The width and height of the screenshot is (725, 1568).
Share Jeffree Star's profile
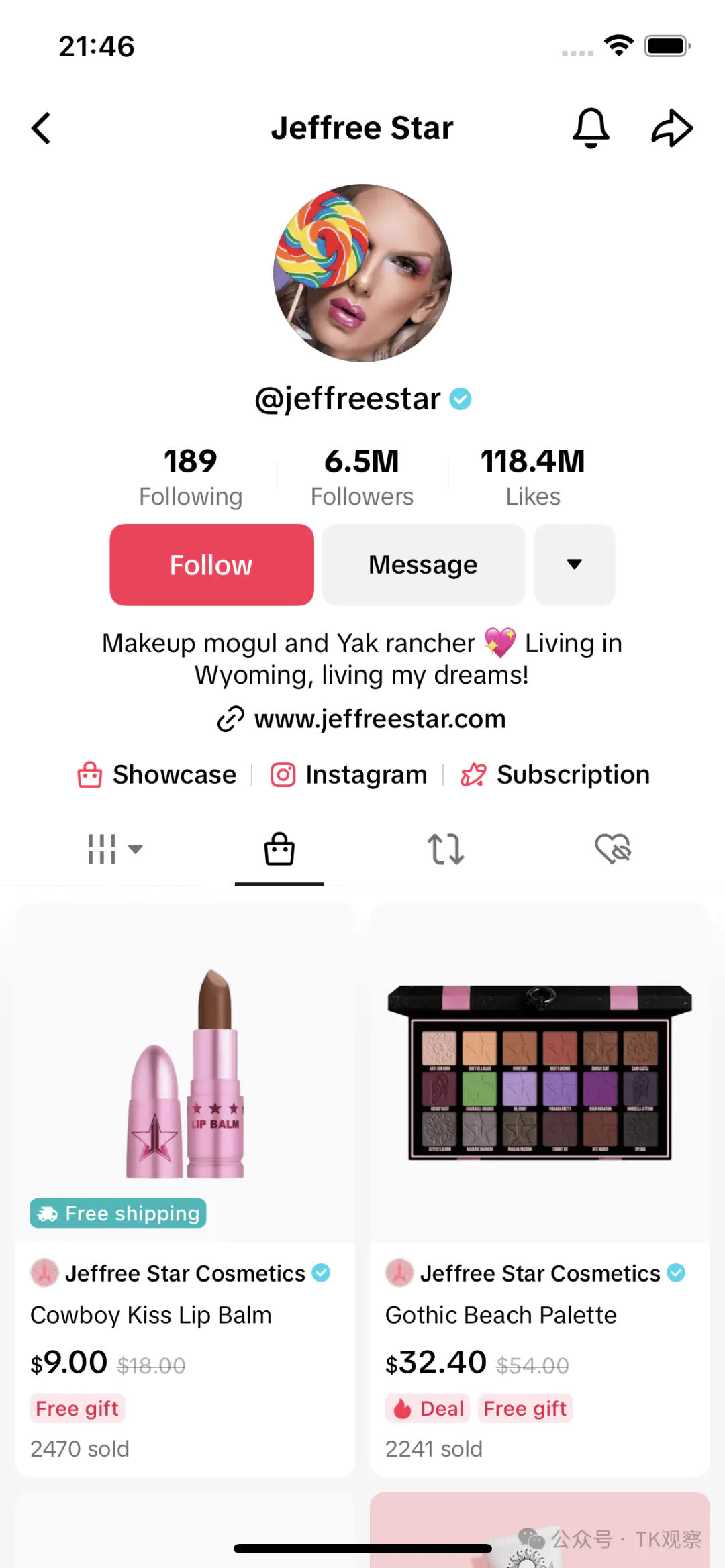672,127
